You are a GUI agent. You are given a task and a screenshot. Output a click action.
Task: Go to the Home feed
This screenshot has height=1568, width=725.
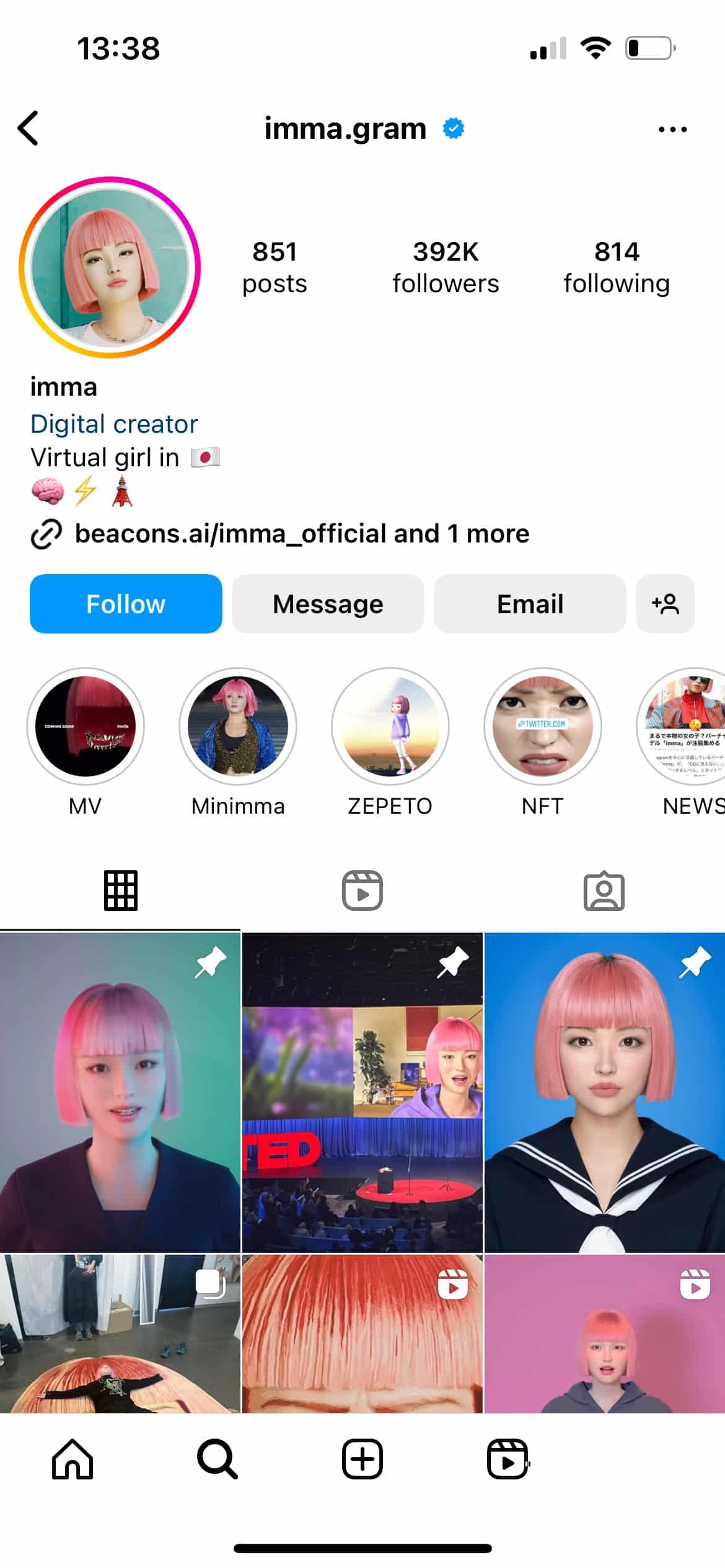pos(72,1458)
